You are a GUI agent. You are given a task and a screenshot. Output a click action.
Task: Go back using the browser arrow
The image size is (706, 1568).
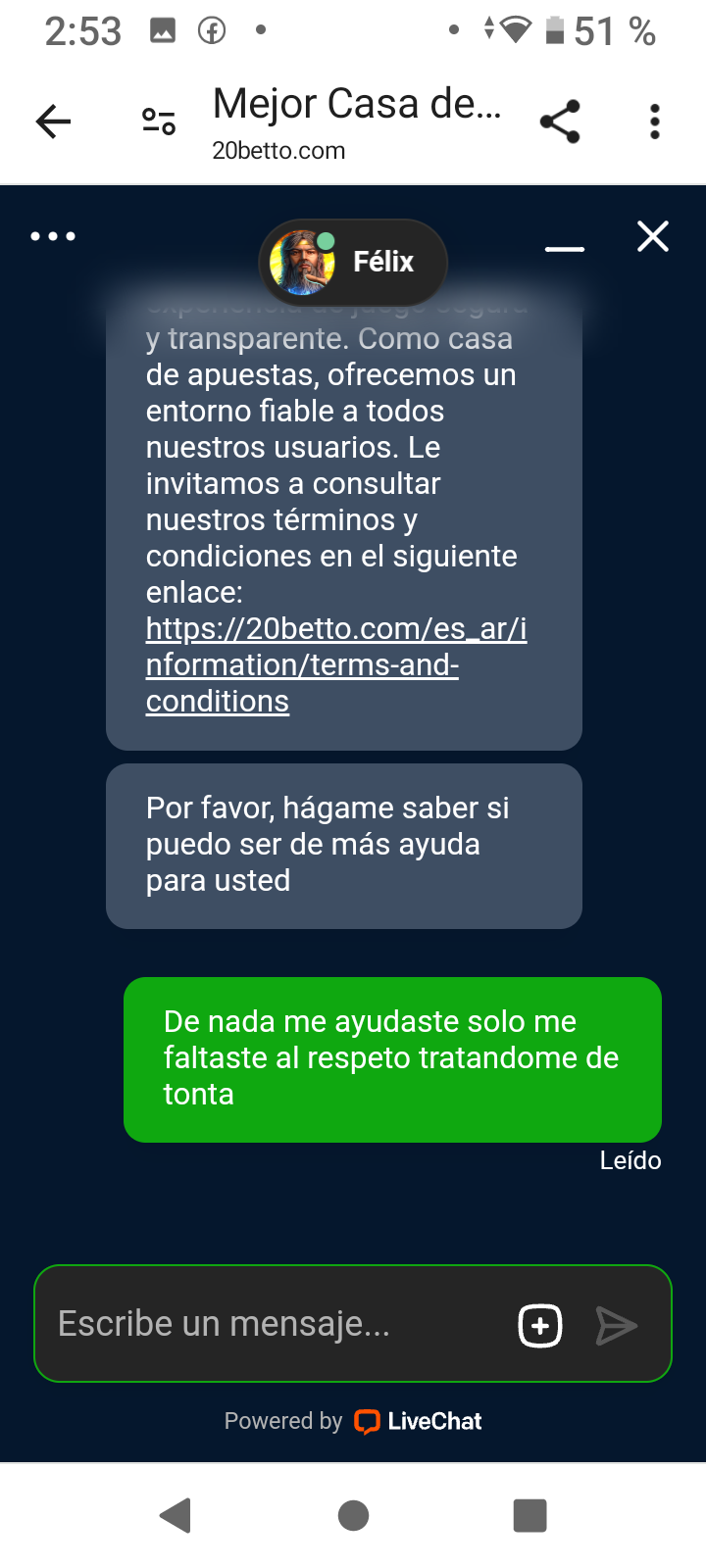[x=54, y=122]
